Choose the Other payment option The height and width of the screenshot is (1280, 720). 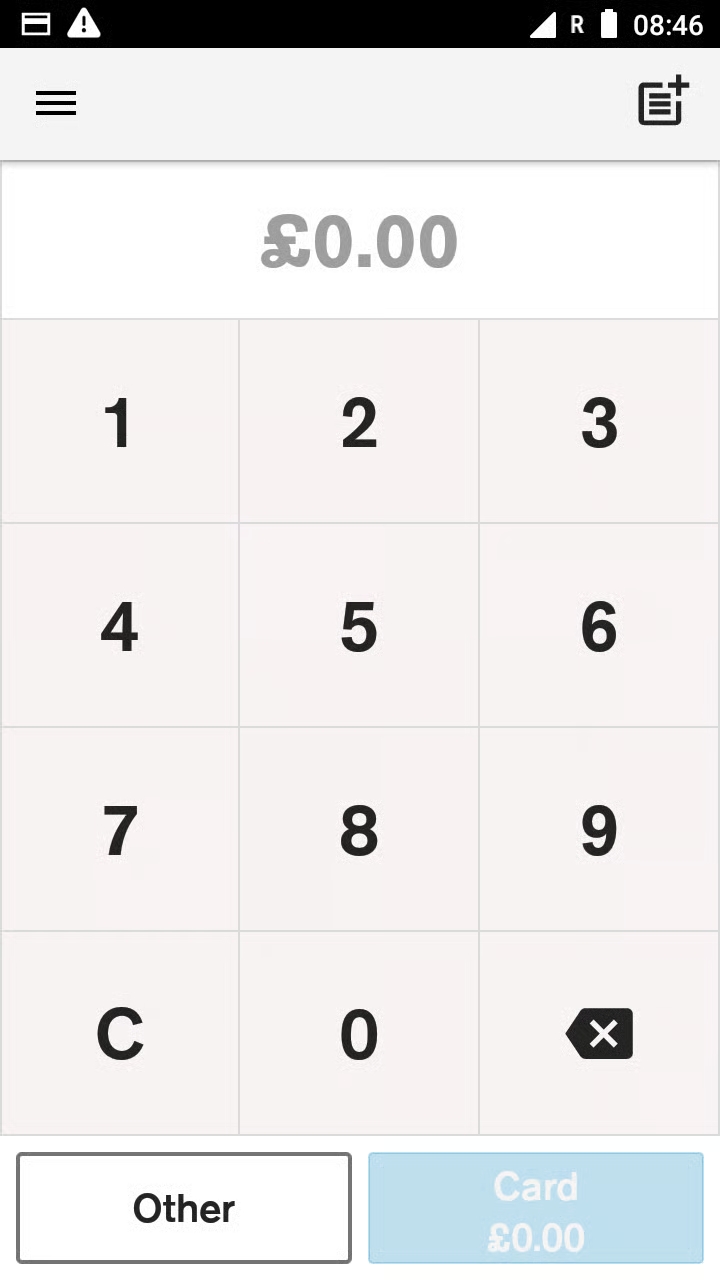point(184,1208)
